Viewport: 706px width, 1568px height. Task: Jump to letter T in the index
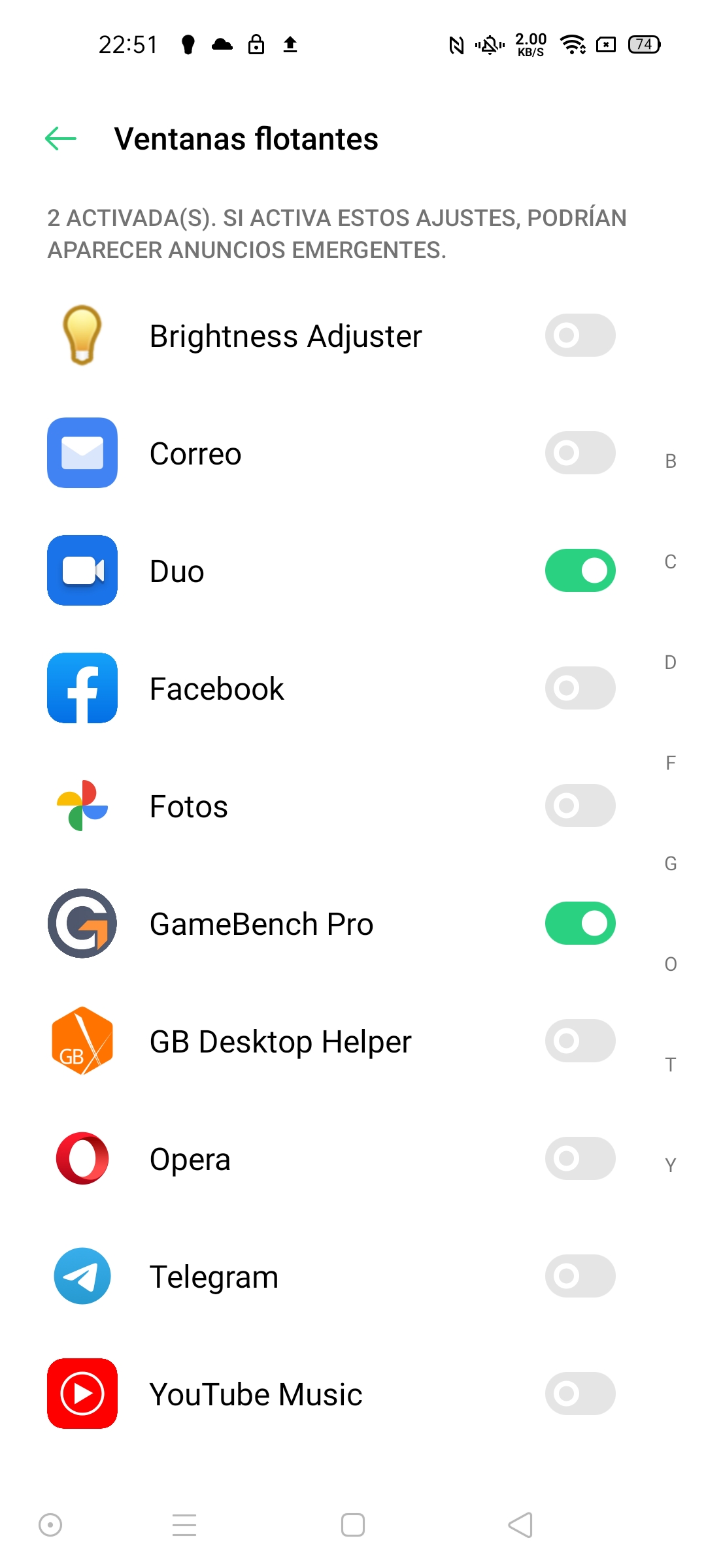click(x=670, y=1065)
